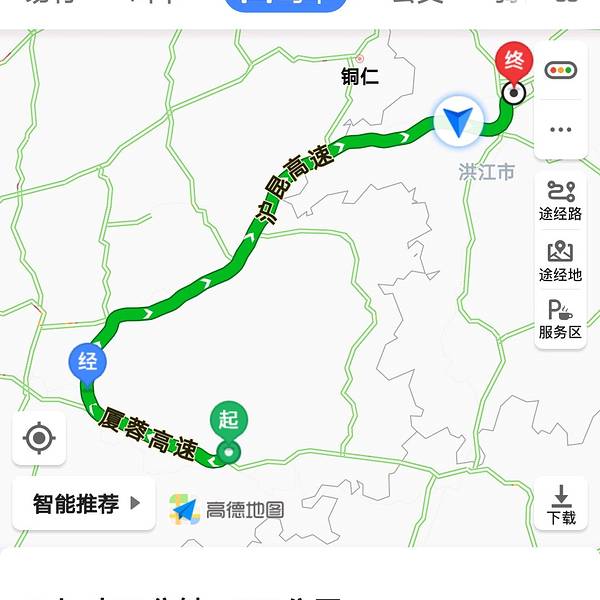Expand the 智能推荐 route preference
The height and width of the screenshot is (600, 600).
pos(85,503)
